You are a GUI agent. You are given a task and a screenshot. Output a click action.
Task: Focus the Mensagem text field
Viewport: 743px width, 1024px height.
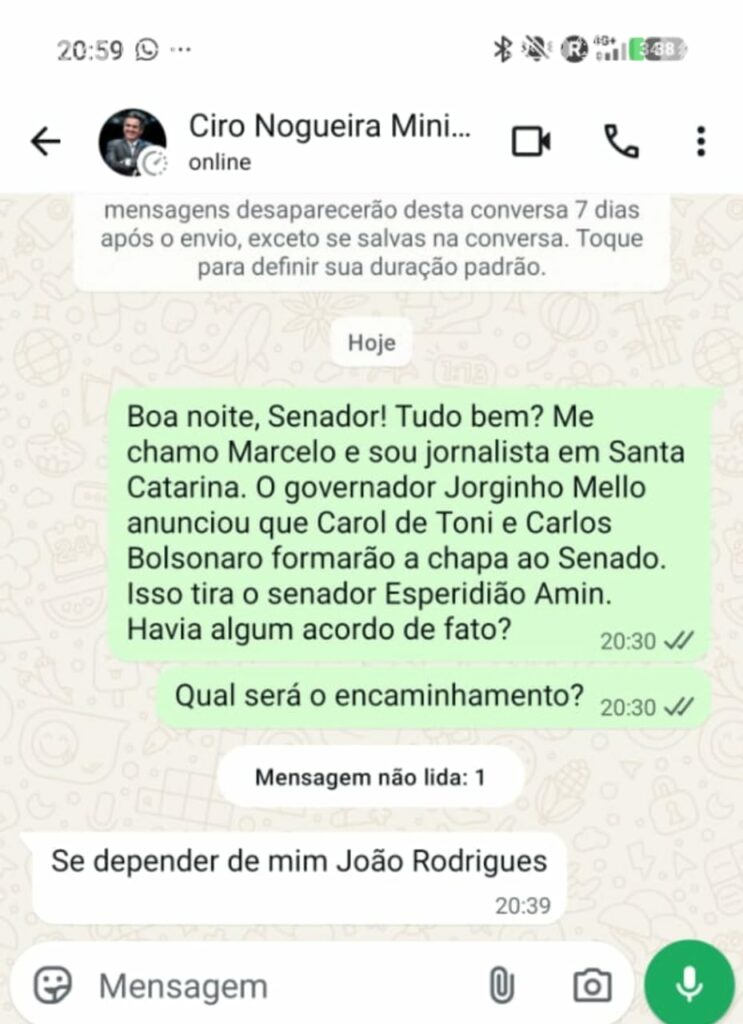point(280,986)
